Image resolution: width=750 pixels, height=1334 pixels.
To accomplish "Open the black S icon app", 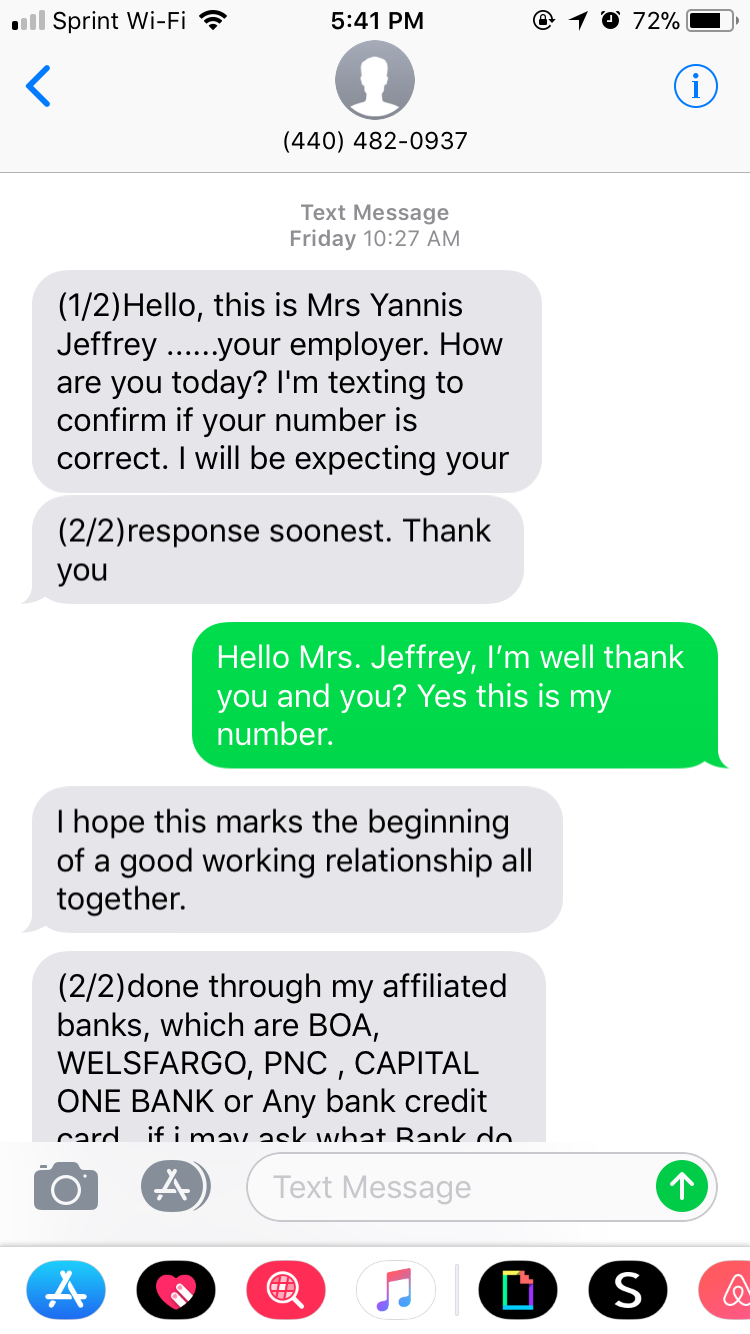I will pos(628,1292).
